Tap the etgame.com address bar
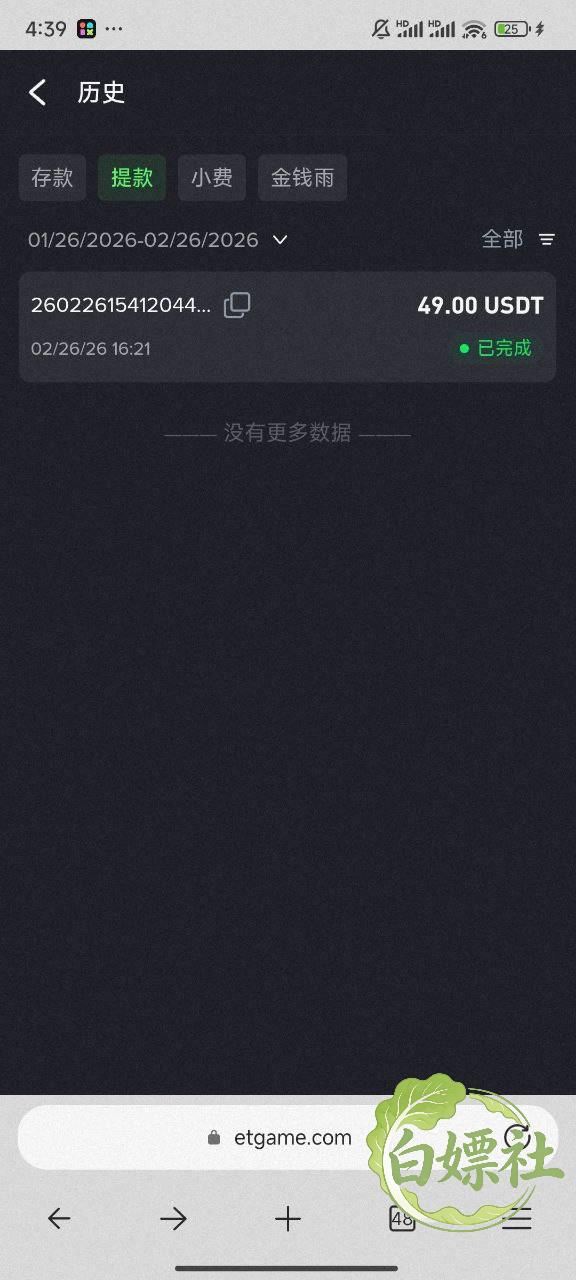The height and width of the screenshot is (1280, 576). 288,1137
